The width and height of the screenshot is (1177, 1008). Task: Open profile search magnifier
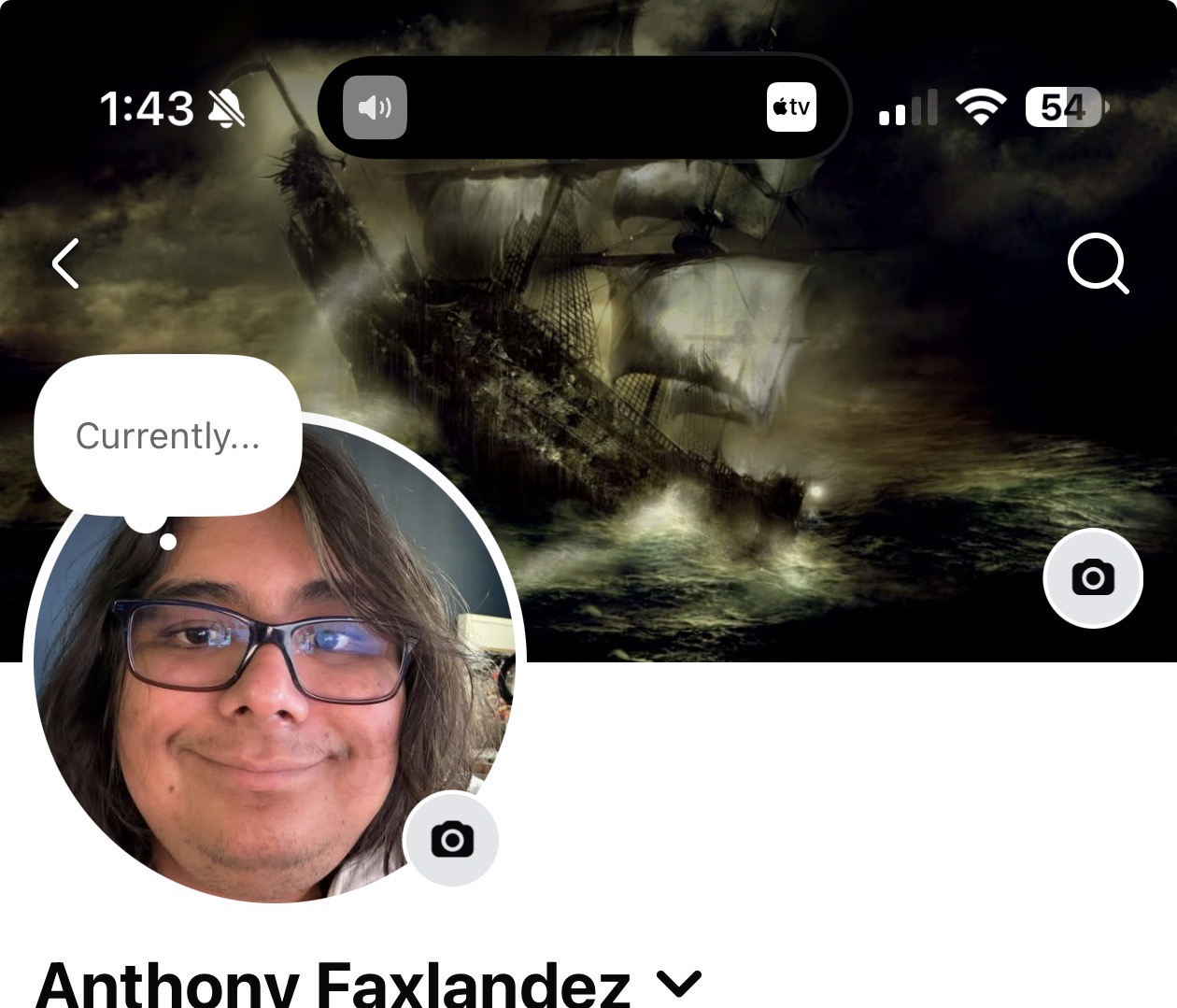click(1098, 264)
